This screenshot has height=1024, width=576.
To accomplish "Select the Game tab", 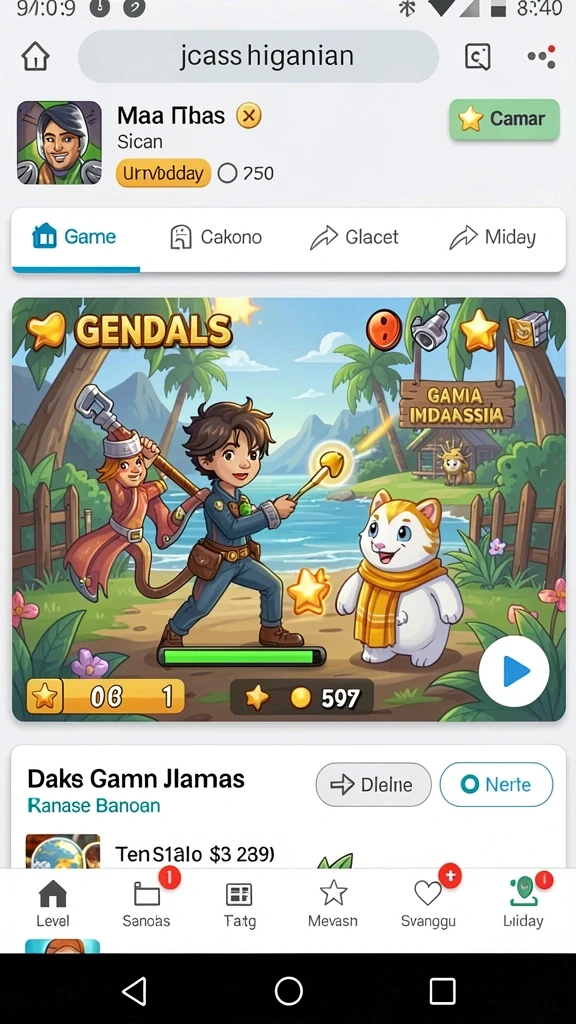I will click(x=74, y=237).
